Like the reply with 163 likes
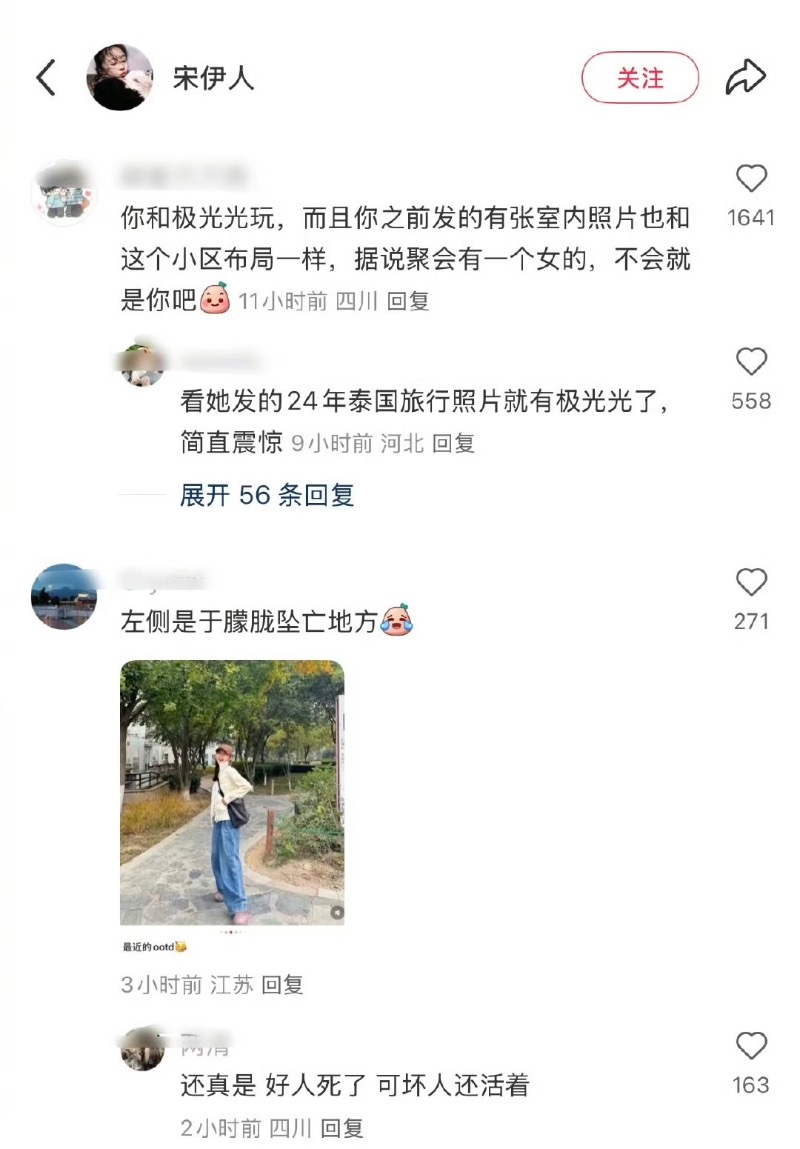Image resolution: width=800 pixels, height=1149 pixels. pos(751,1047)
